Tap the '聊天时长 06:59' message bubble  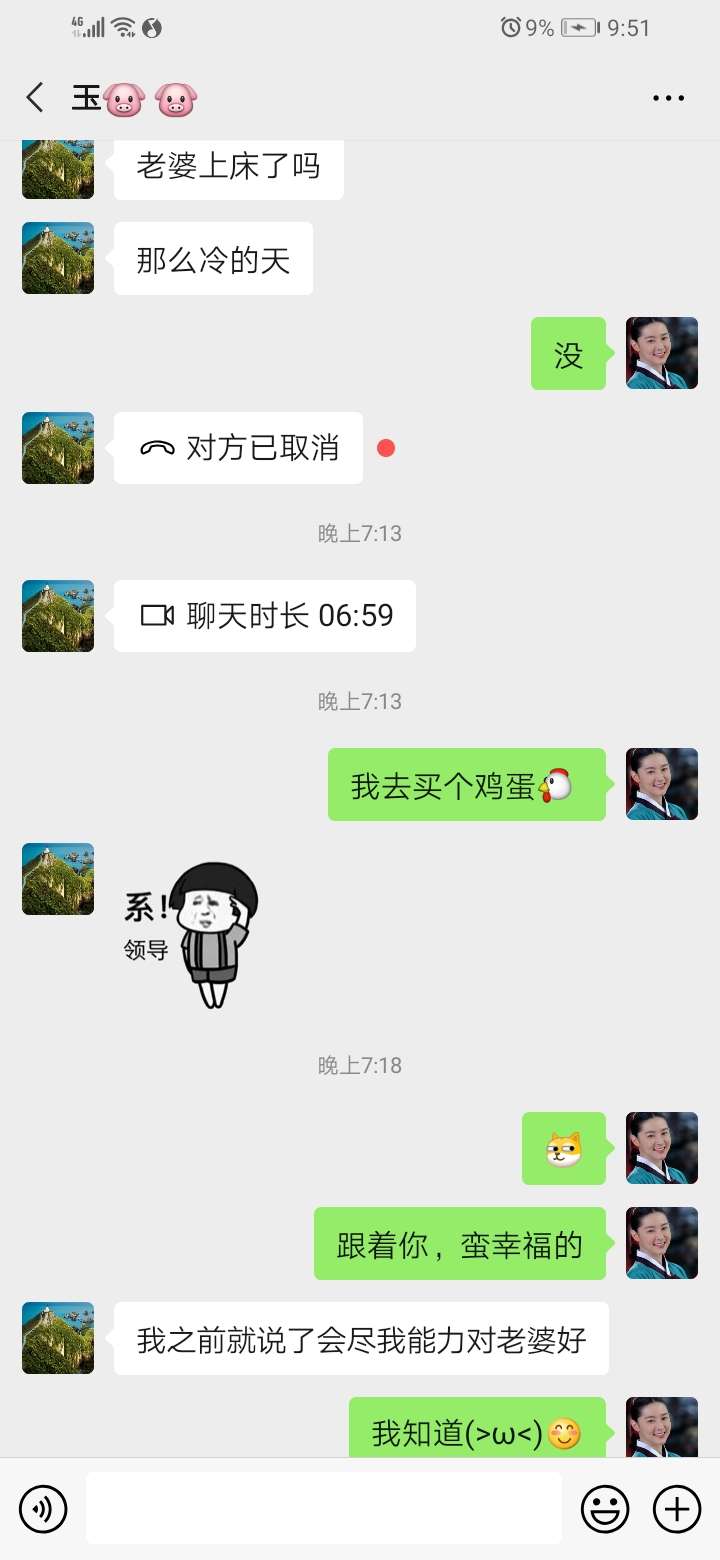264,616
